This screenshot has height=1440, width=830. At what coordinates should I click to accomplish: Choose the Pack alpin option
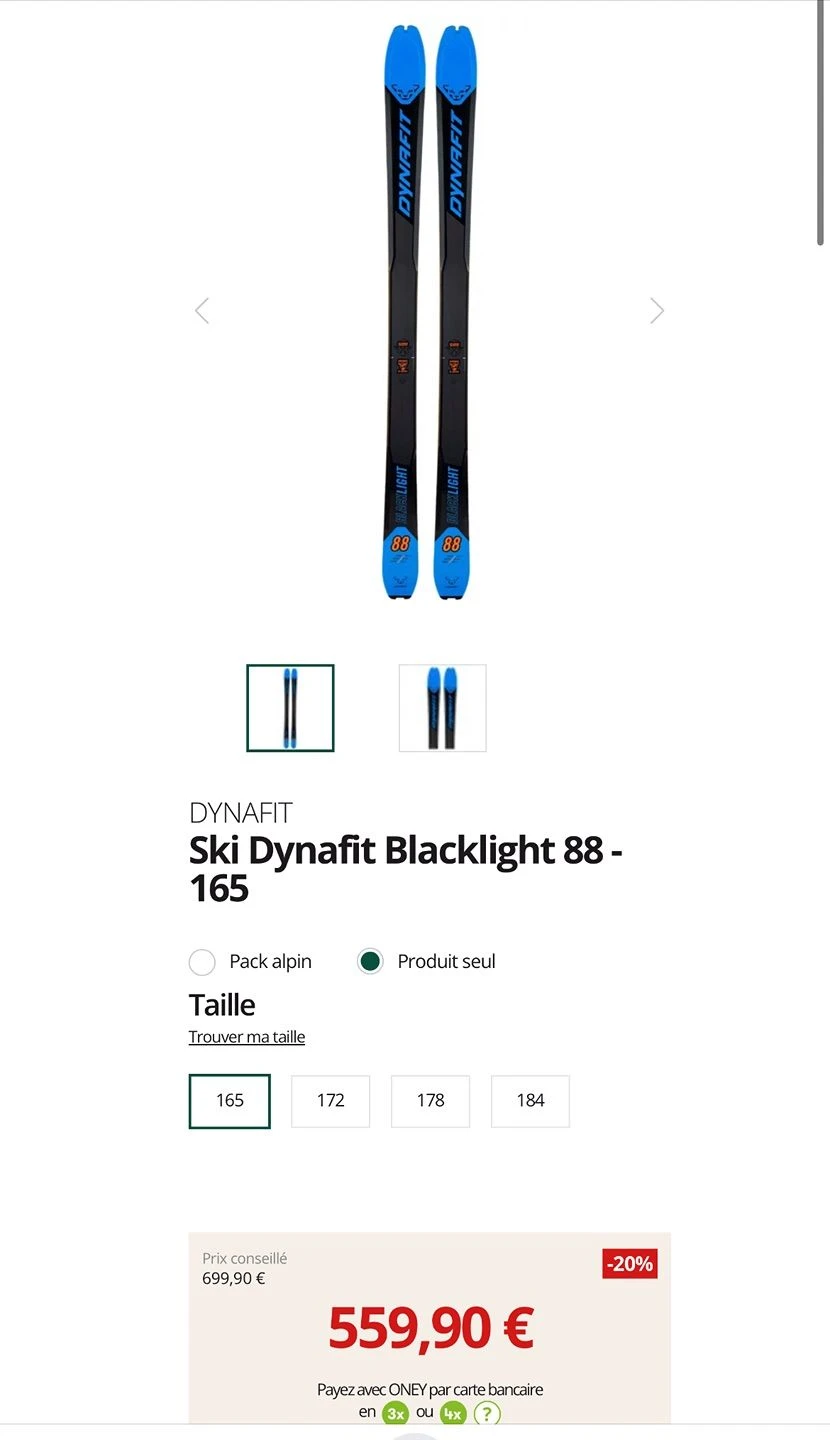[x=202, y=962]
